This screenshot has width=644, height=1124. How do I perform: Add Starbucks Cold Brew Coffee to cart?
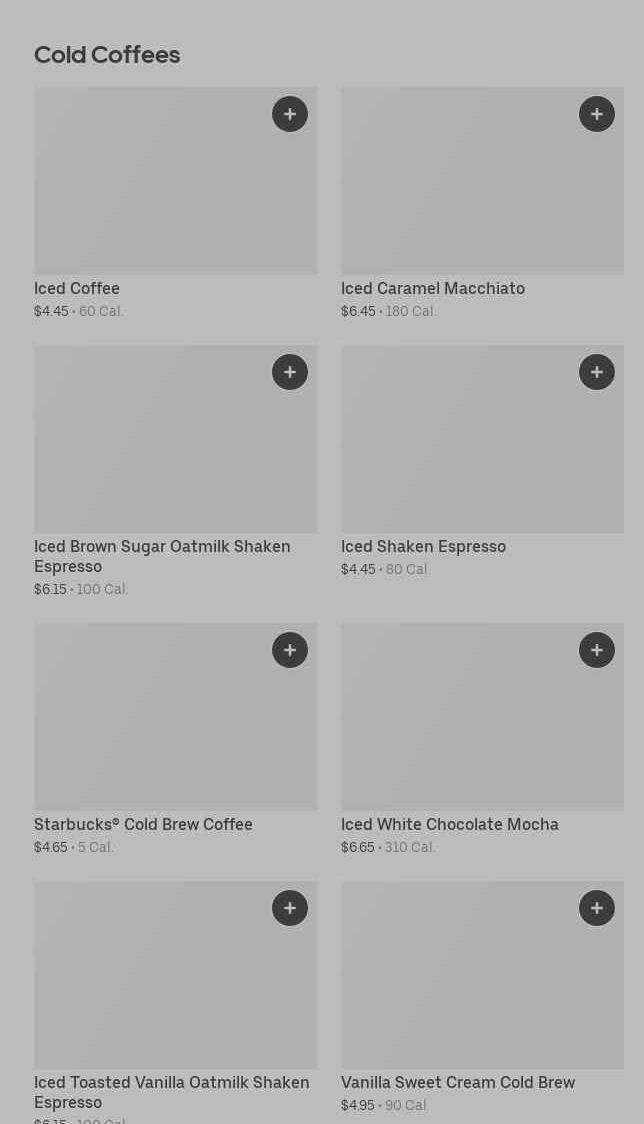tap(290, 650)
